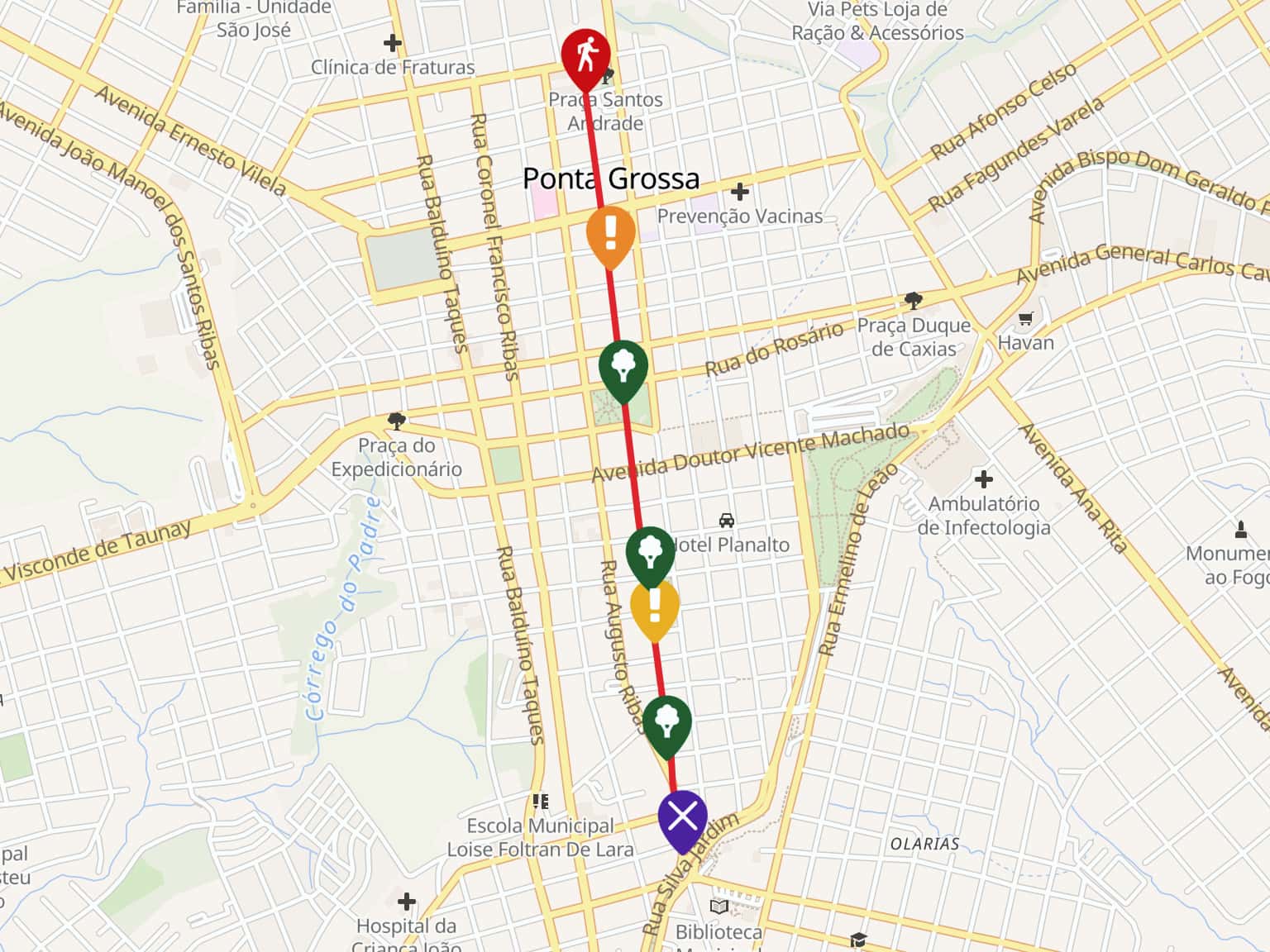Tap the purple X end marker
This screenshot has height=952, width=1270.
(683, 816)
